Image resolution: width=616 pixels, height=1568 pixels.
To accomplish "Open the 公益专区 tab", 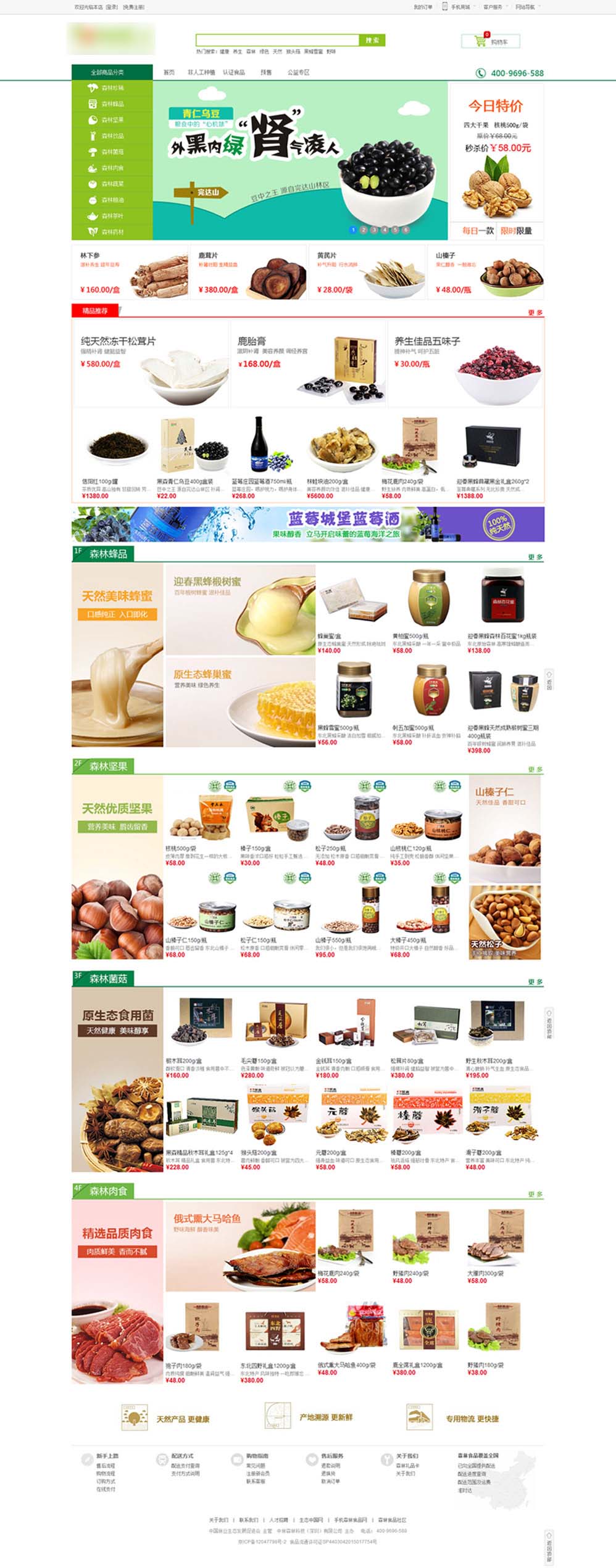I will tap(298, 73).
